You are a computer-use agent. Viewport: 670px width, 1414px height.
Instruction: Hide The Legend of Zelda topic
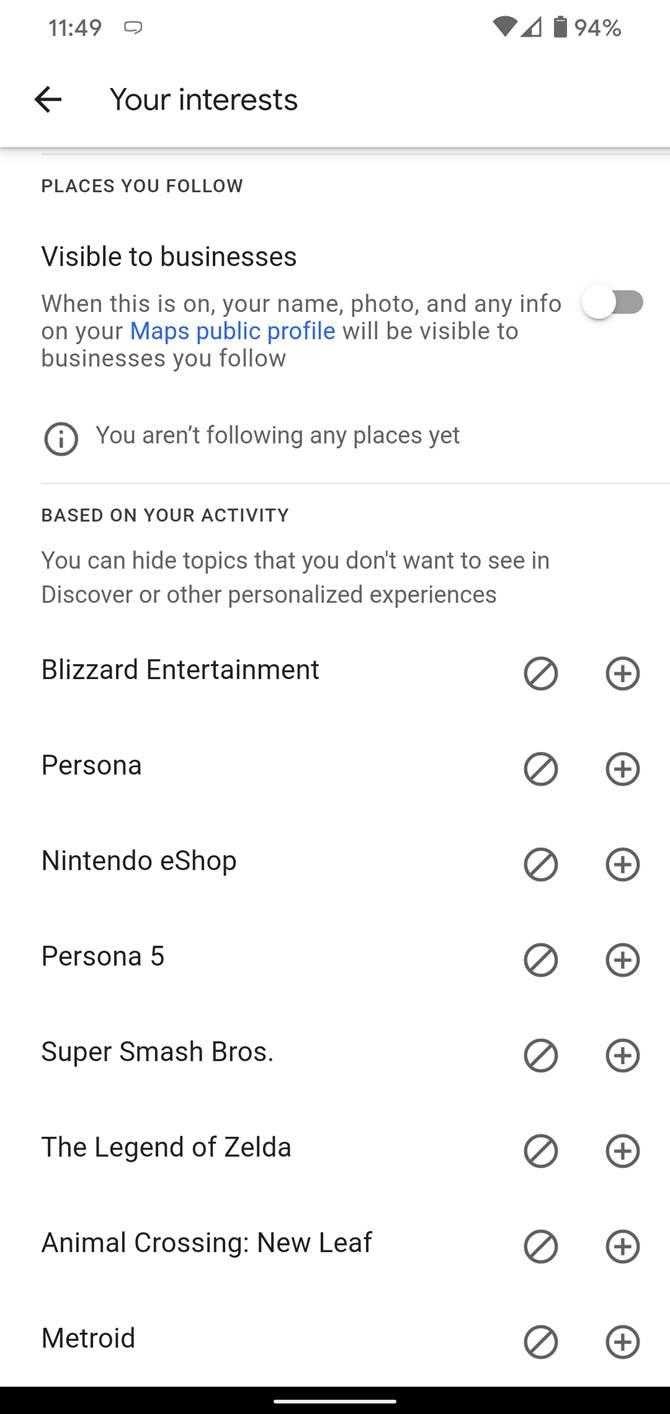coord(541,1151)
